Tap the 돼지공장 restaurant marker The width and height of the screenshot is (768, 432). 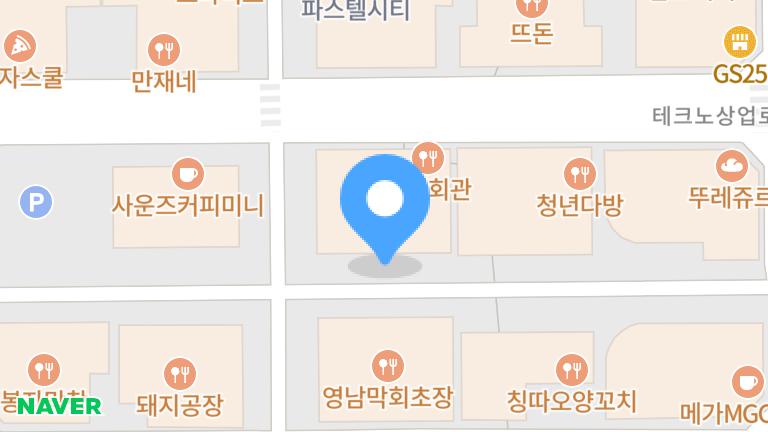click(x=180, y=374)
